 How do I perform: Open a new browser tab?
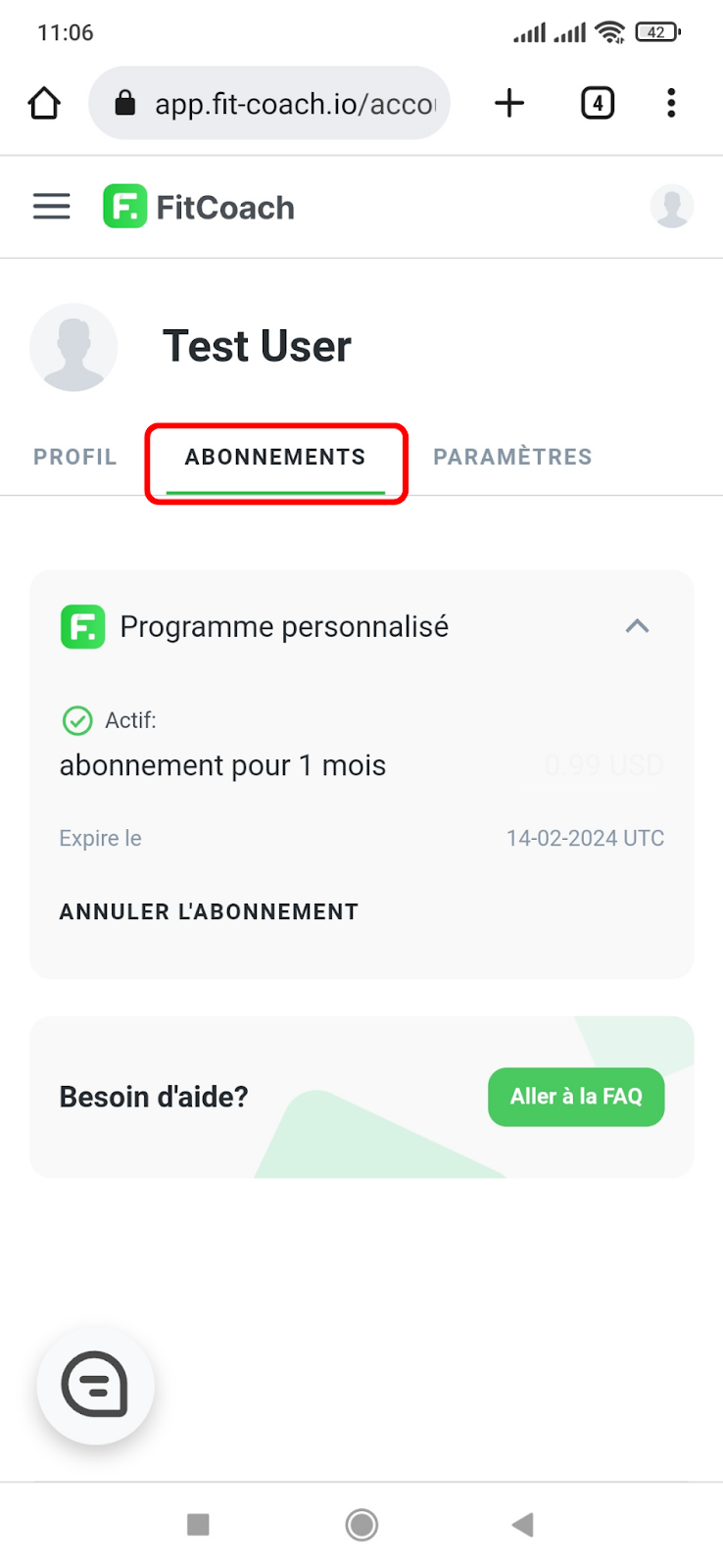pos(509,103)
